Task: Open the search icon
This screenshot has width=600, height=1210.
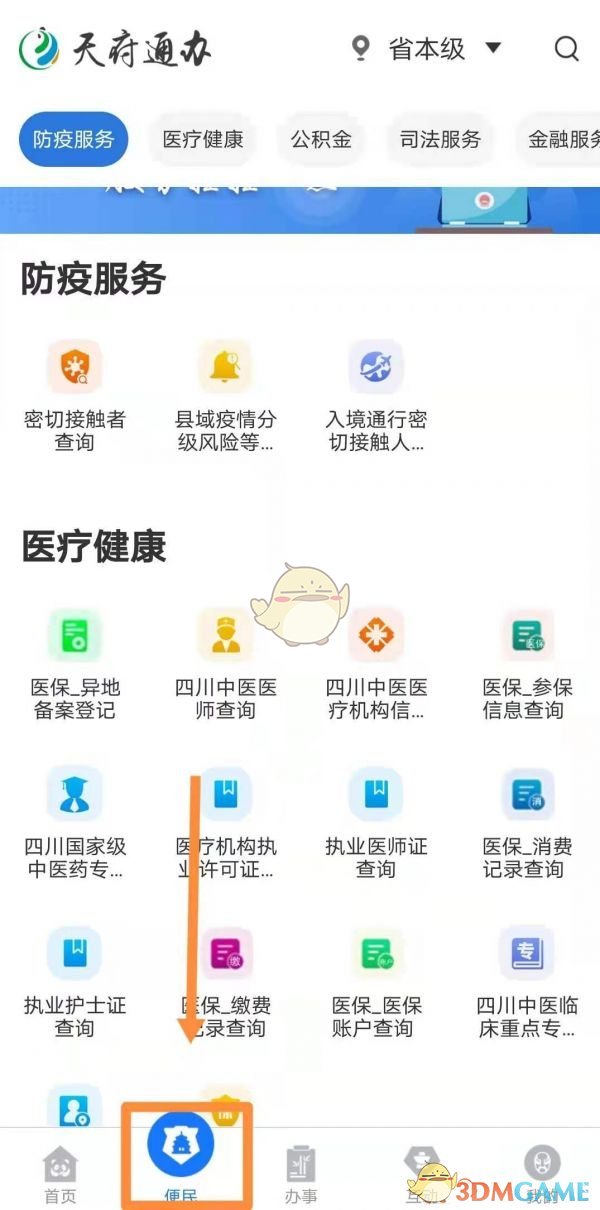Action: (x=566, y=48)
